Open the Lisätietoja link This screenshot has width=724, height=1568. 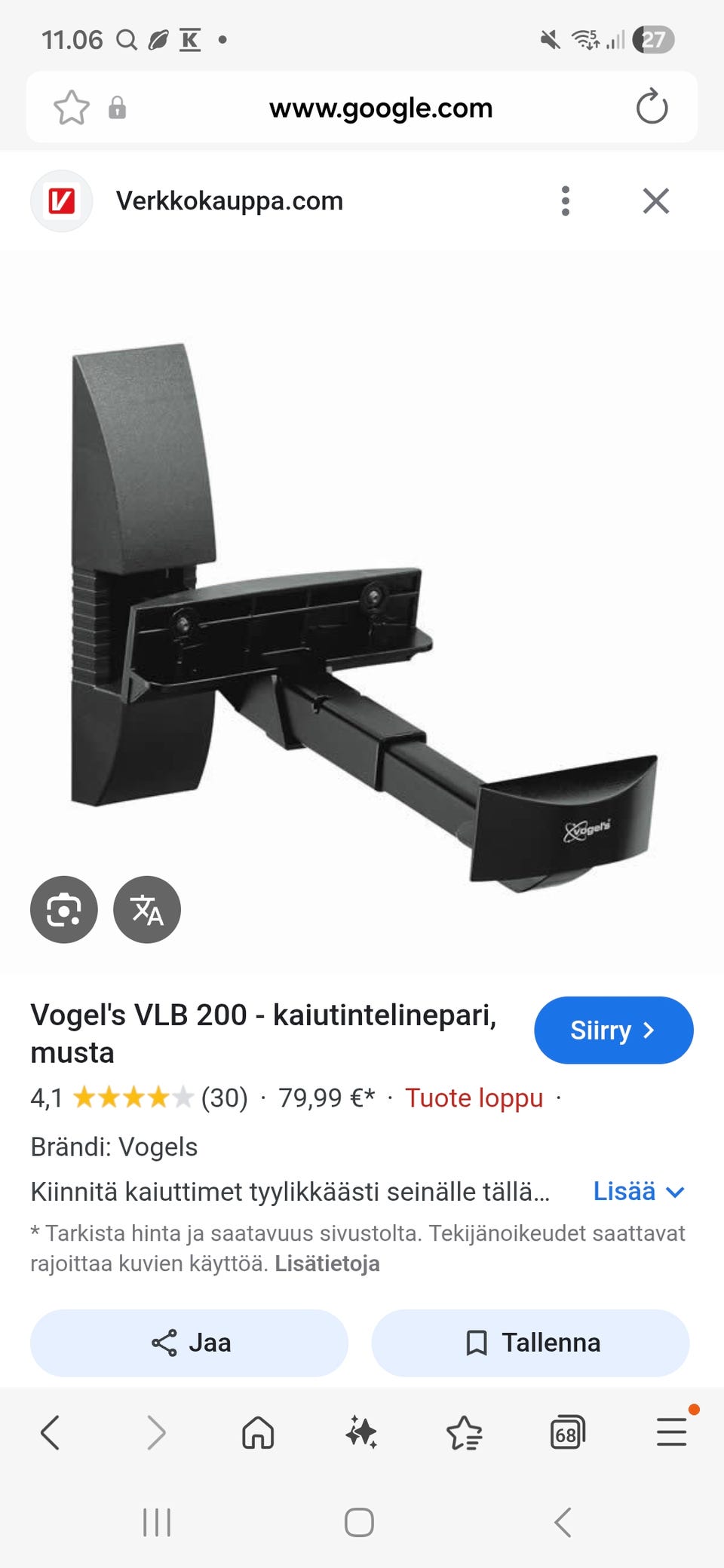(x=328, y=1264)
